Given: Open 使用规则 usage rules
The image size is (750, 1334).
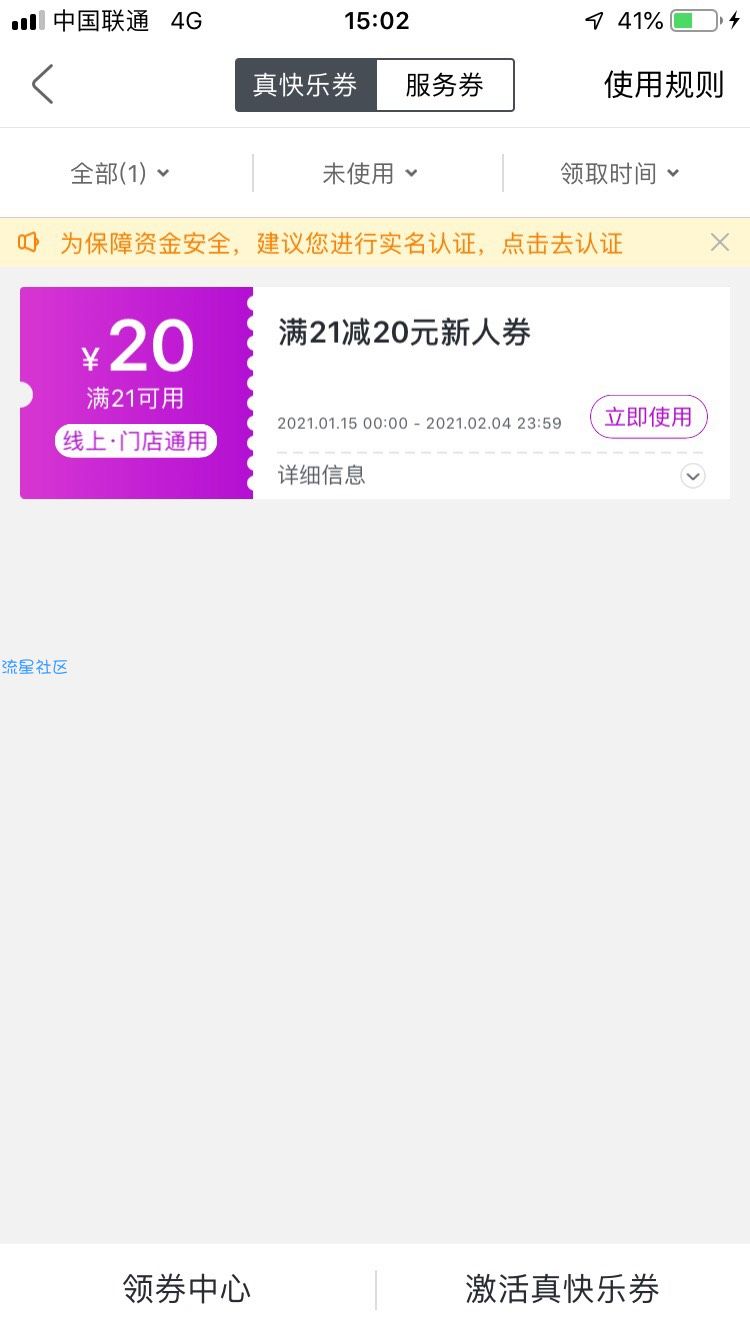Looking at the screenshot, I should pos(663,85).
